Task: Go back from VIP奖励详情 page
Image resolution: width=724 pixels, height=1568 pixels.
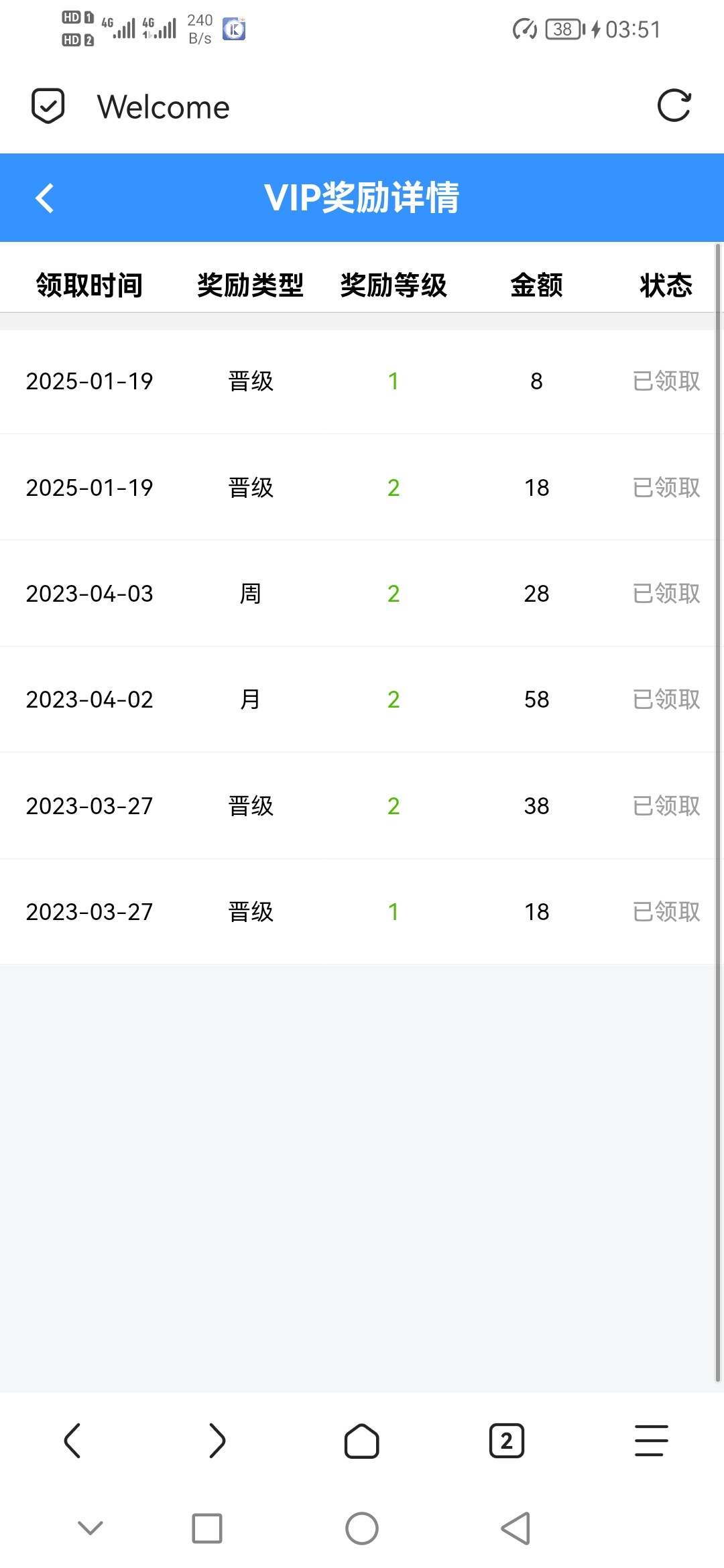Action: pos(44,198)
